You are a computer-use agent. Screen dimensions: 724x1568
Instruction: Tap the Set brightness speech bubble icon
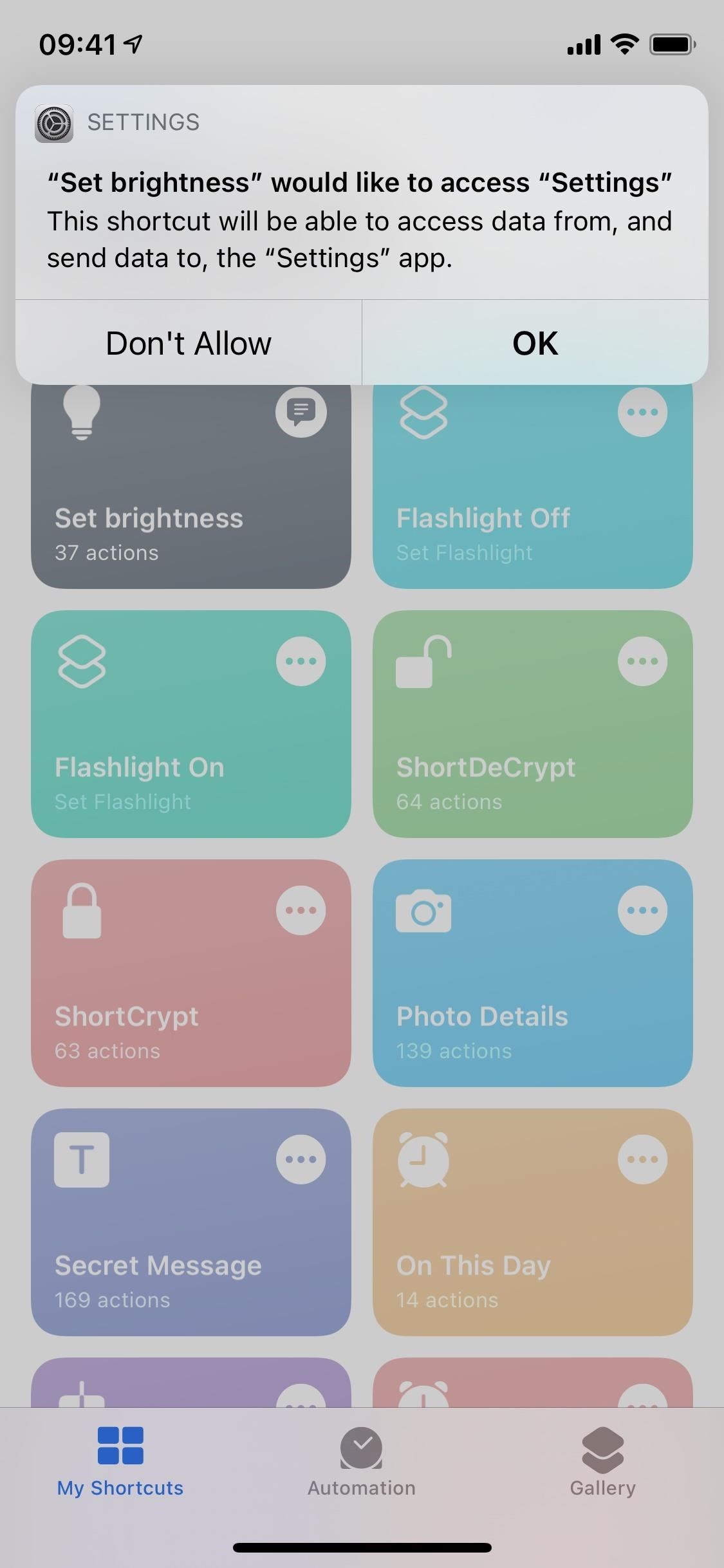tap(301, 412)
